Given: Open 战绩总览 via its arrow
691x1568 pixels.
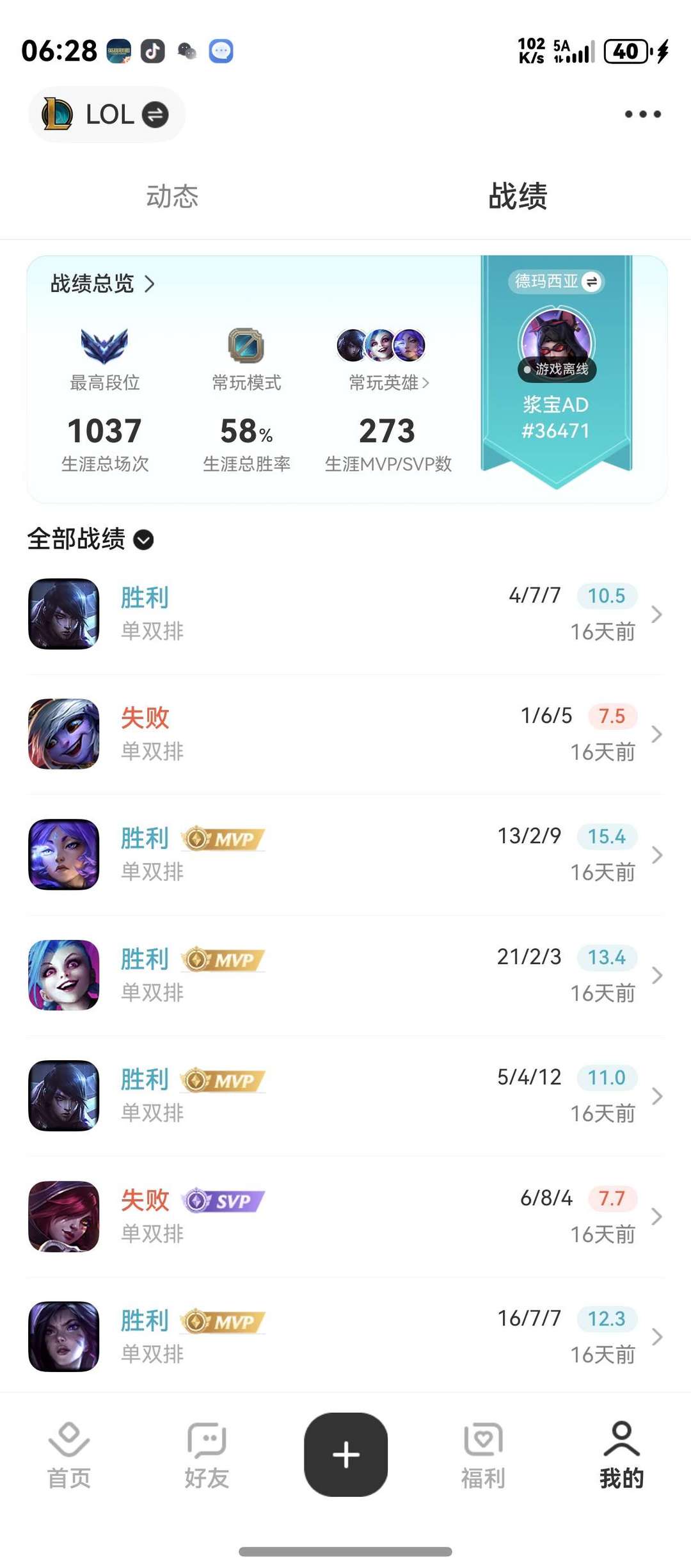Looking at the screenshot, I should [151, 284].
